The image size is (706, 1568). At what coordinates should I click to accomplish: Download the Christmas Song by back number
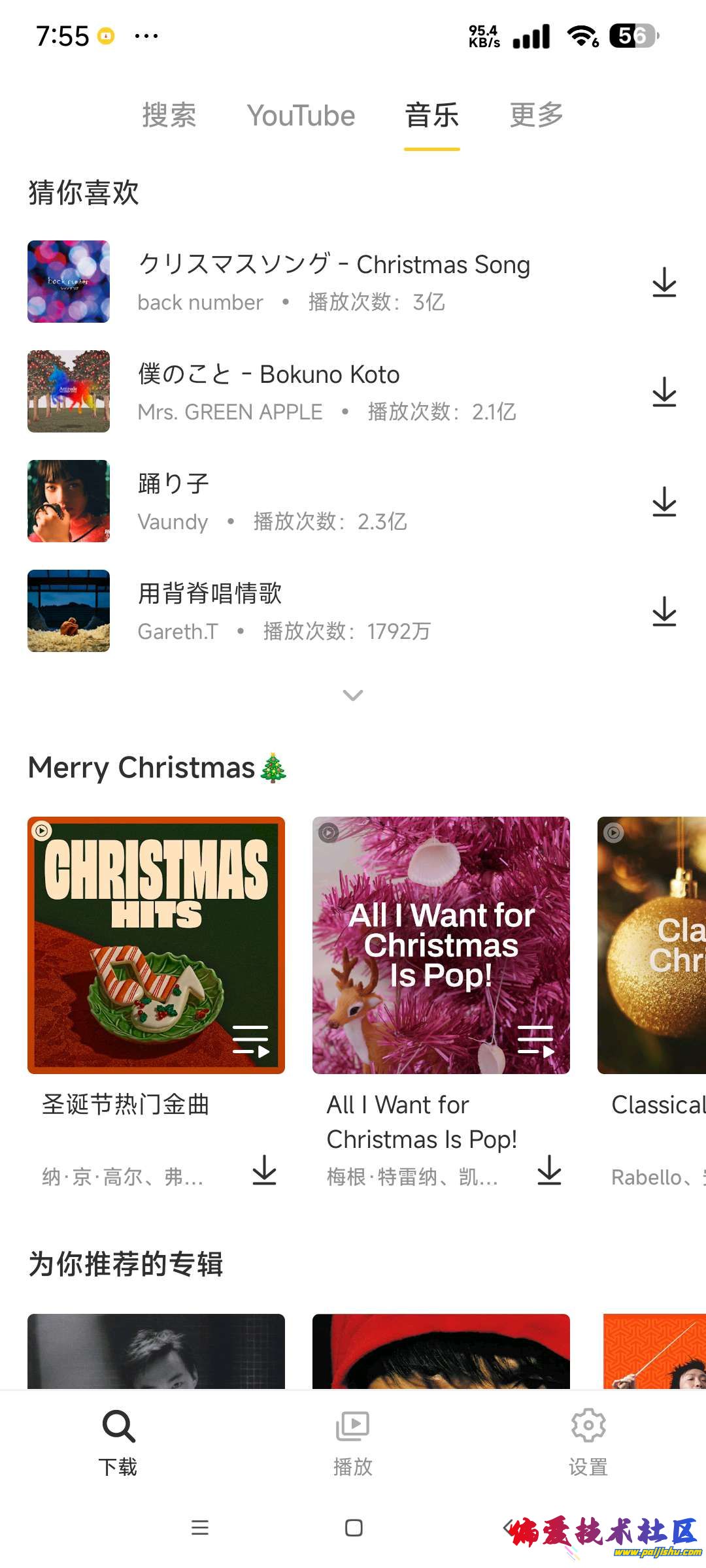point(664,282)
